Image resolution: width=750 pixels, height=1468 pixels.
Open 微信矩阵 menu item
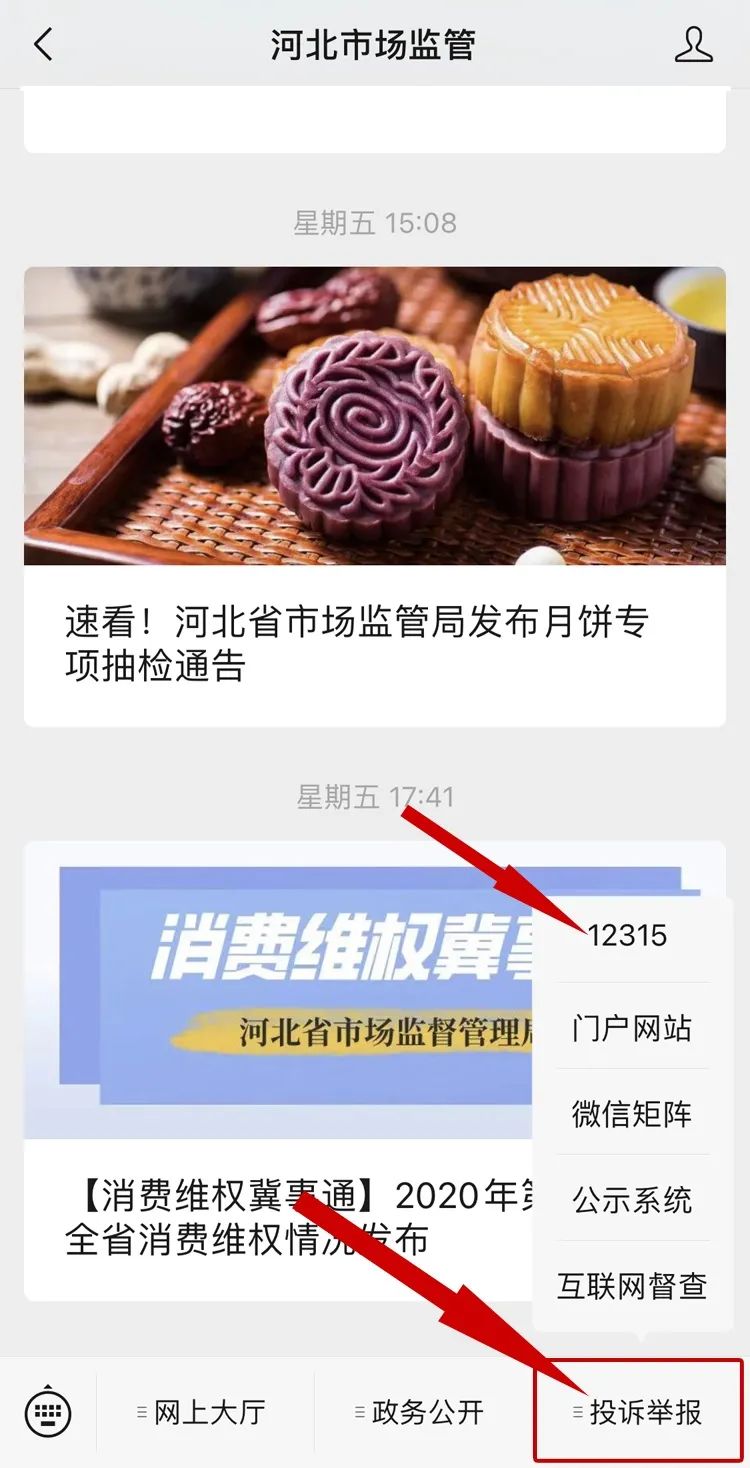632,1114
